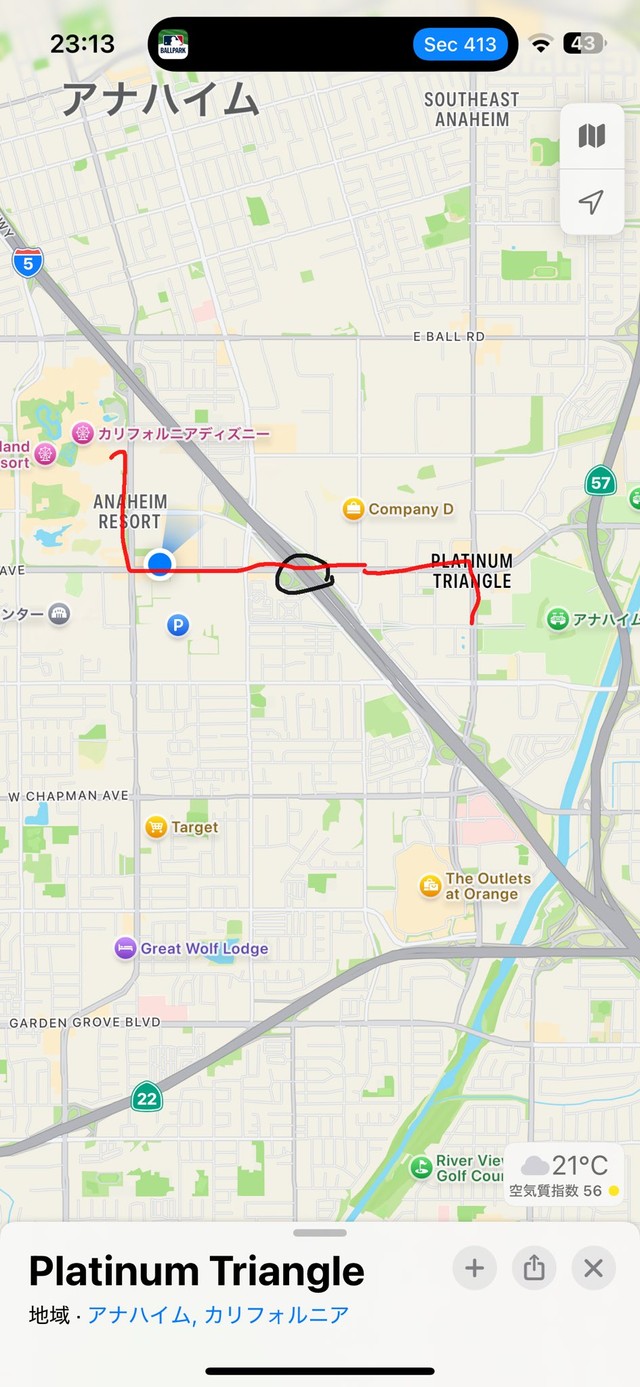Select The Outlets at Orange pin
640x1387 pixels.
(430, 886)
